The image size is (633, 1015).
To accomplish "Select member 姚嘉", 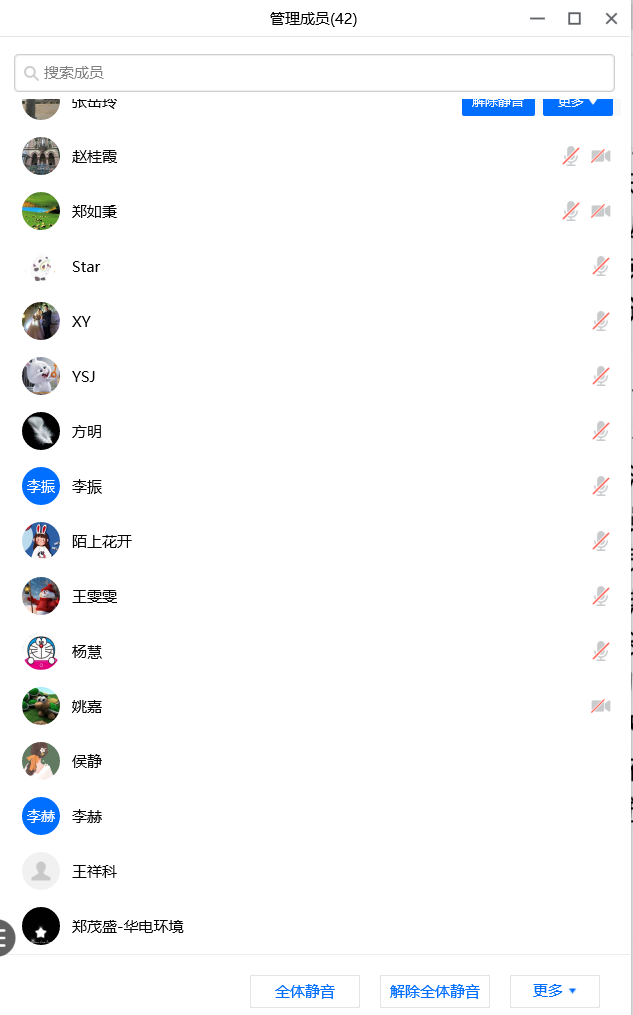I will (87, 707).
